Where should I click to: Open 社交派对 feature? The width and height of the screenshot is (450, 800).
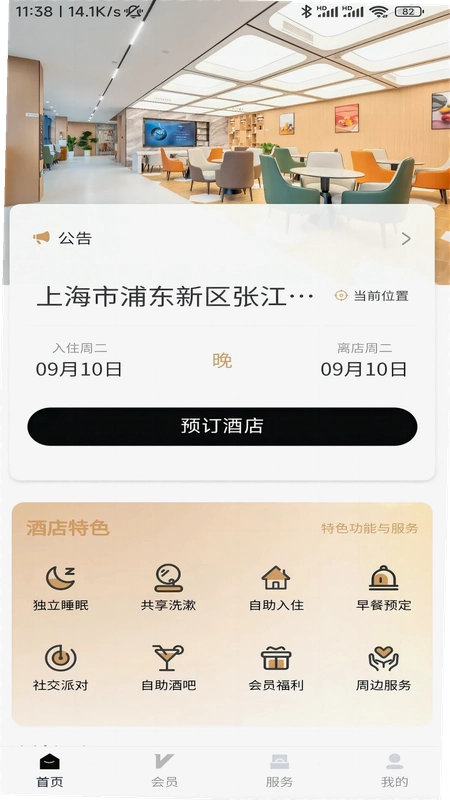click(61, 667)
